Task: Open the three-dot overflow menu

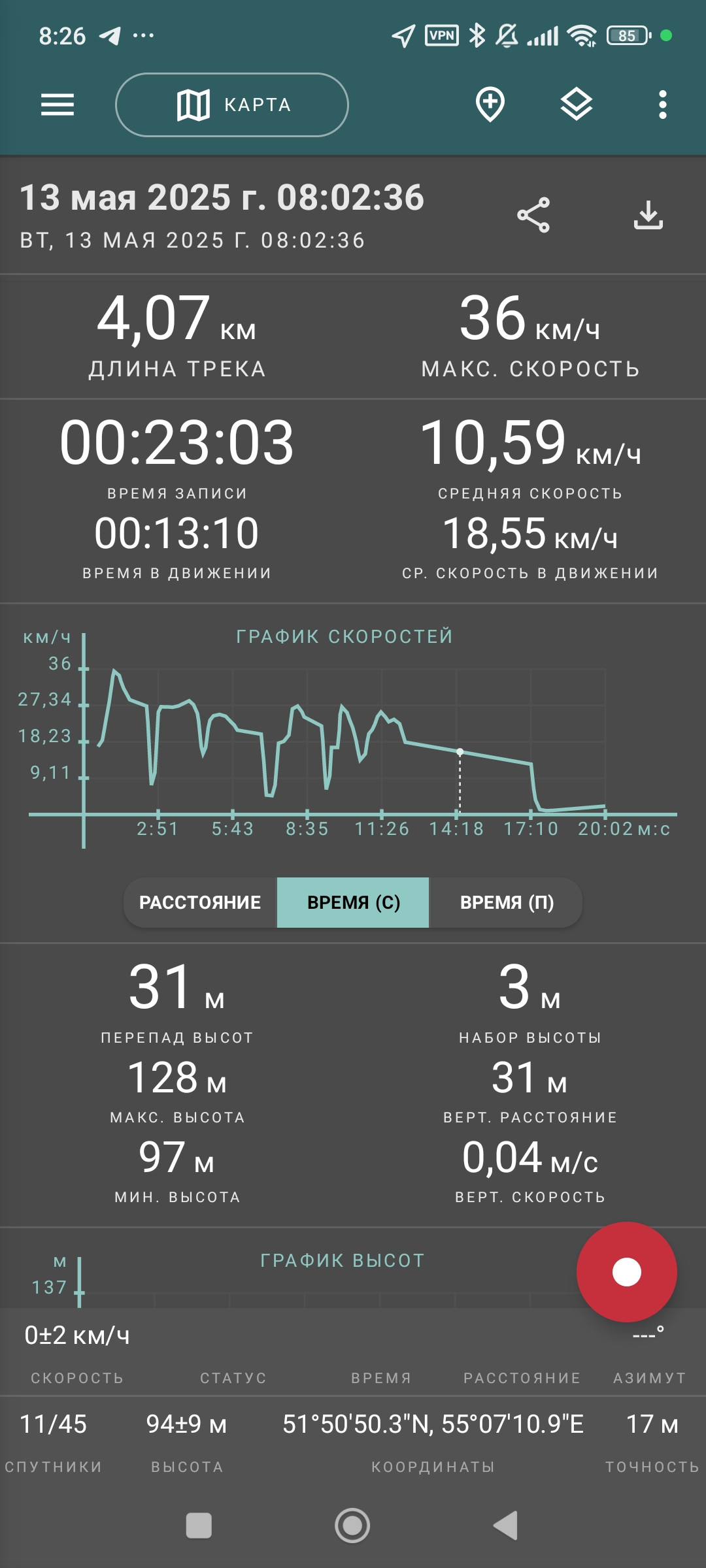Action: (663, 105)
